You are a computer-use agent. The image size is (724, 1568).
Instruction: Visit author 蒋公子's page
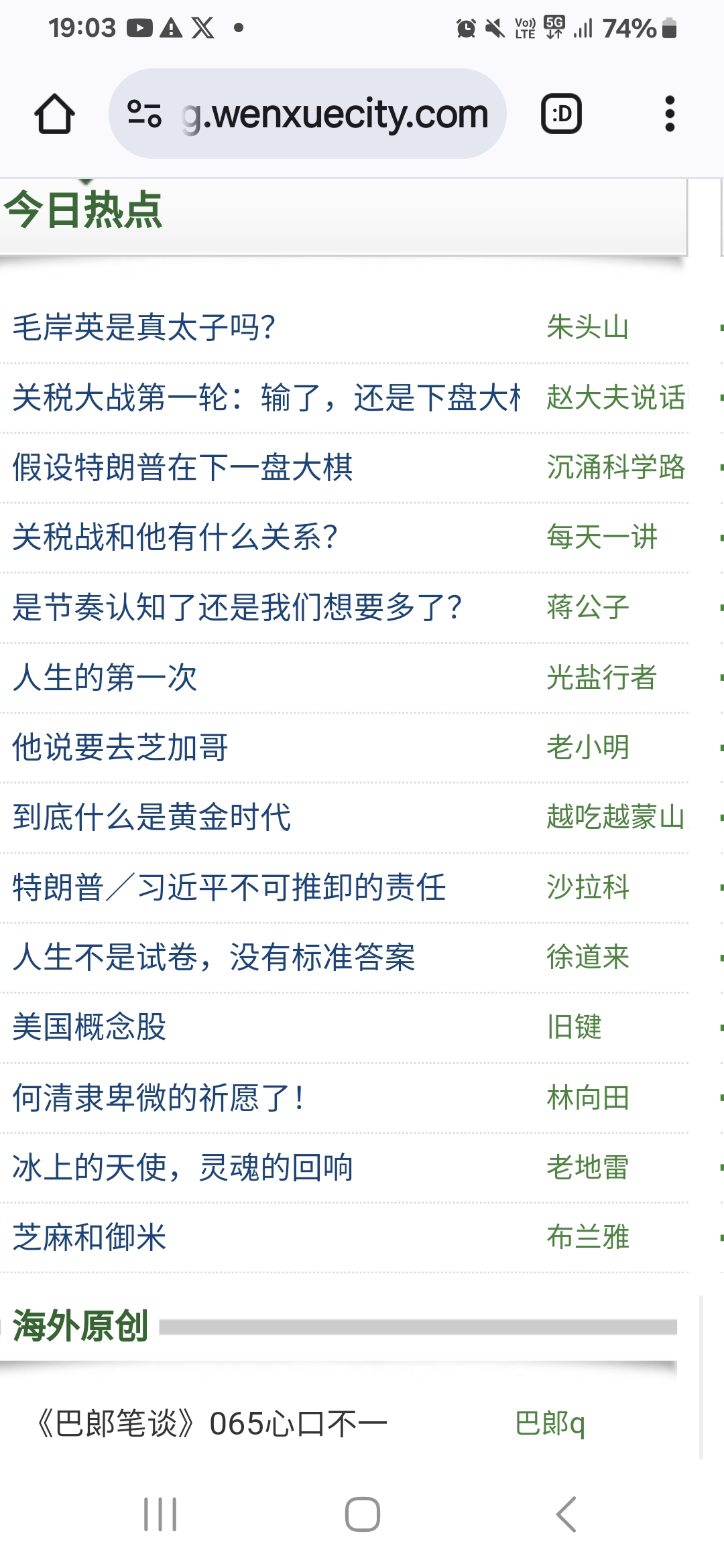[588, 608]
